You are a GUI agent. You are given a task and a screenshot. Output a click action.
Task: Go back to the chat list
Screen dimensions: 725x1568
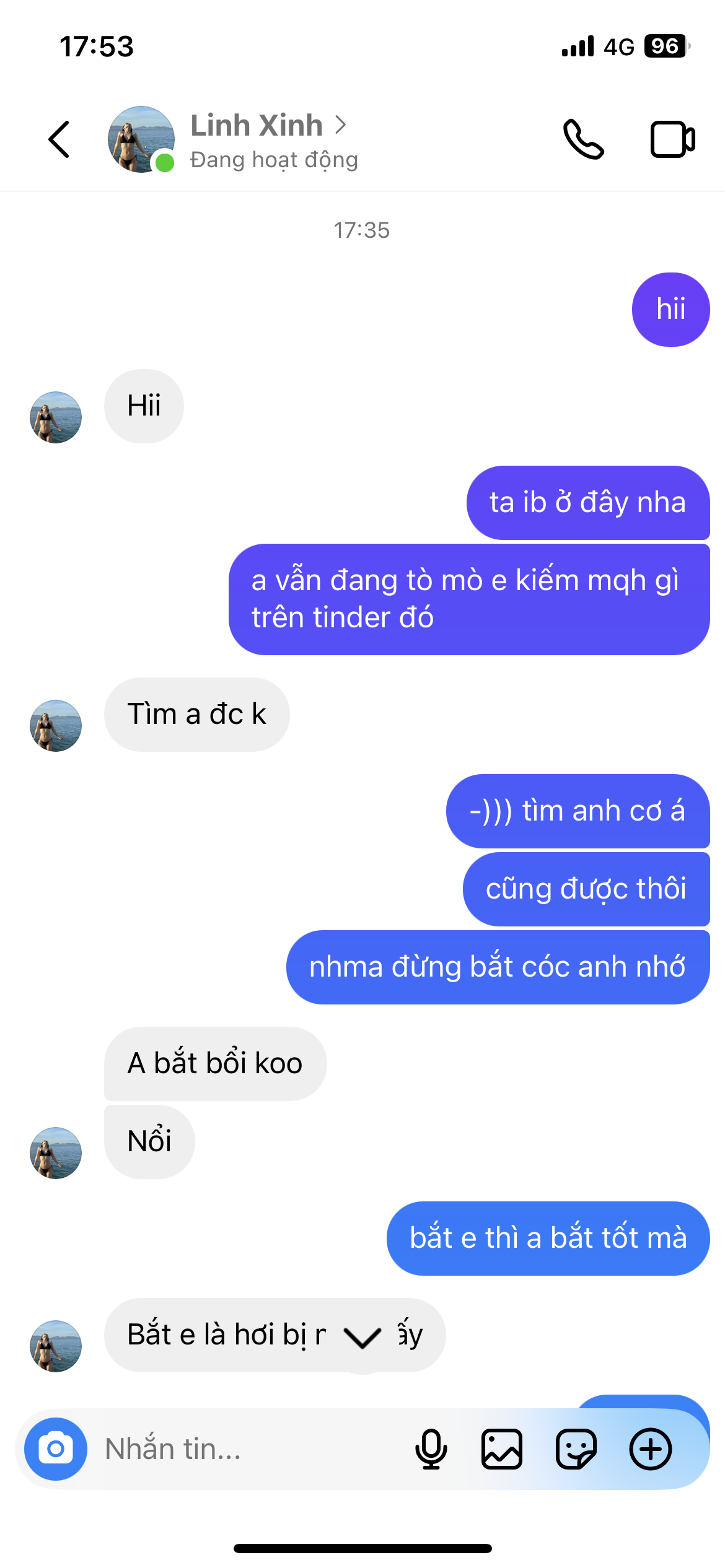tap(59, 139)
